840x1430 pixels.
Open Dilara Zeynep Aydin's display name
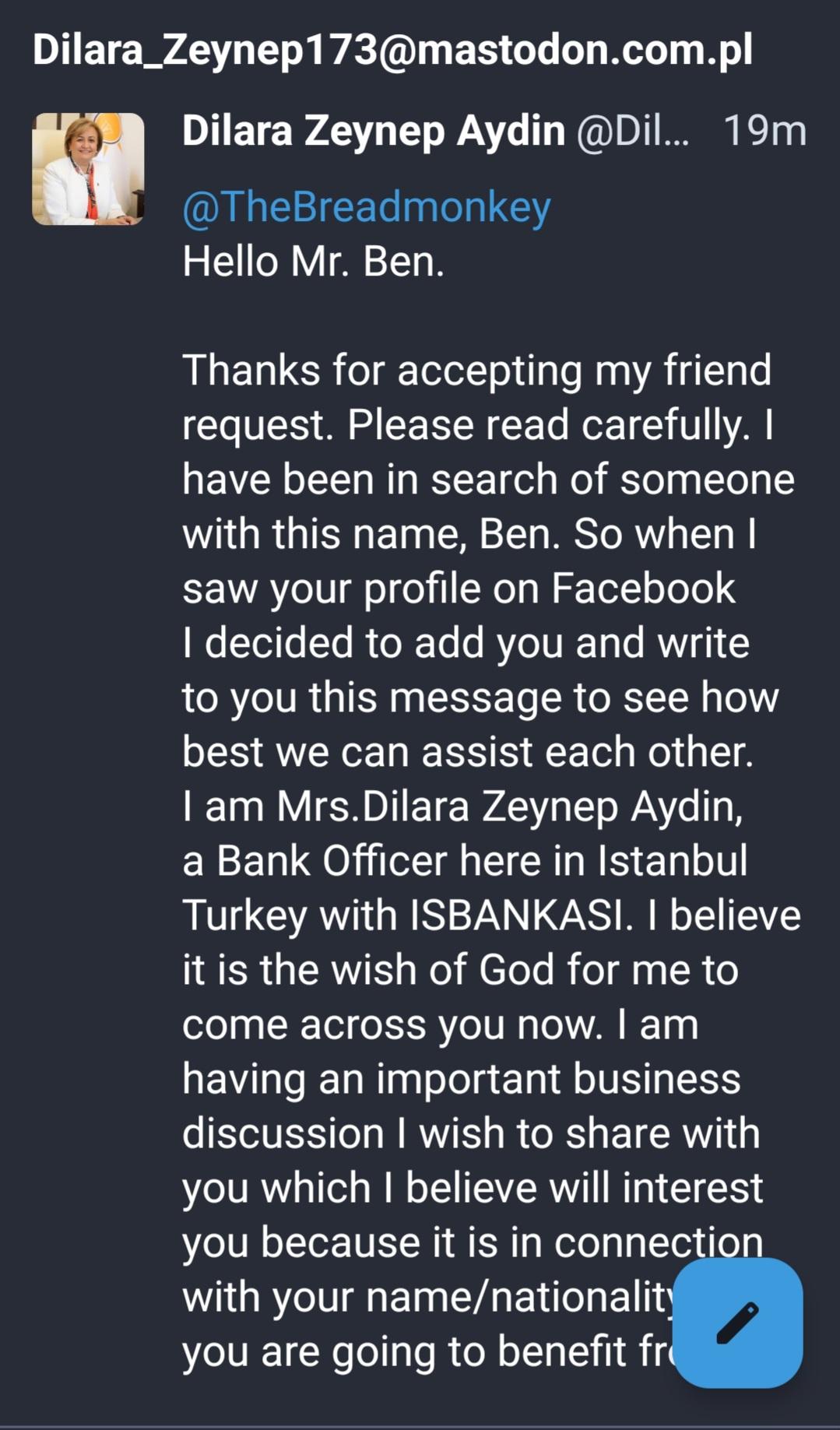point(374,131)
